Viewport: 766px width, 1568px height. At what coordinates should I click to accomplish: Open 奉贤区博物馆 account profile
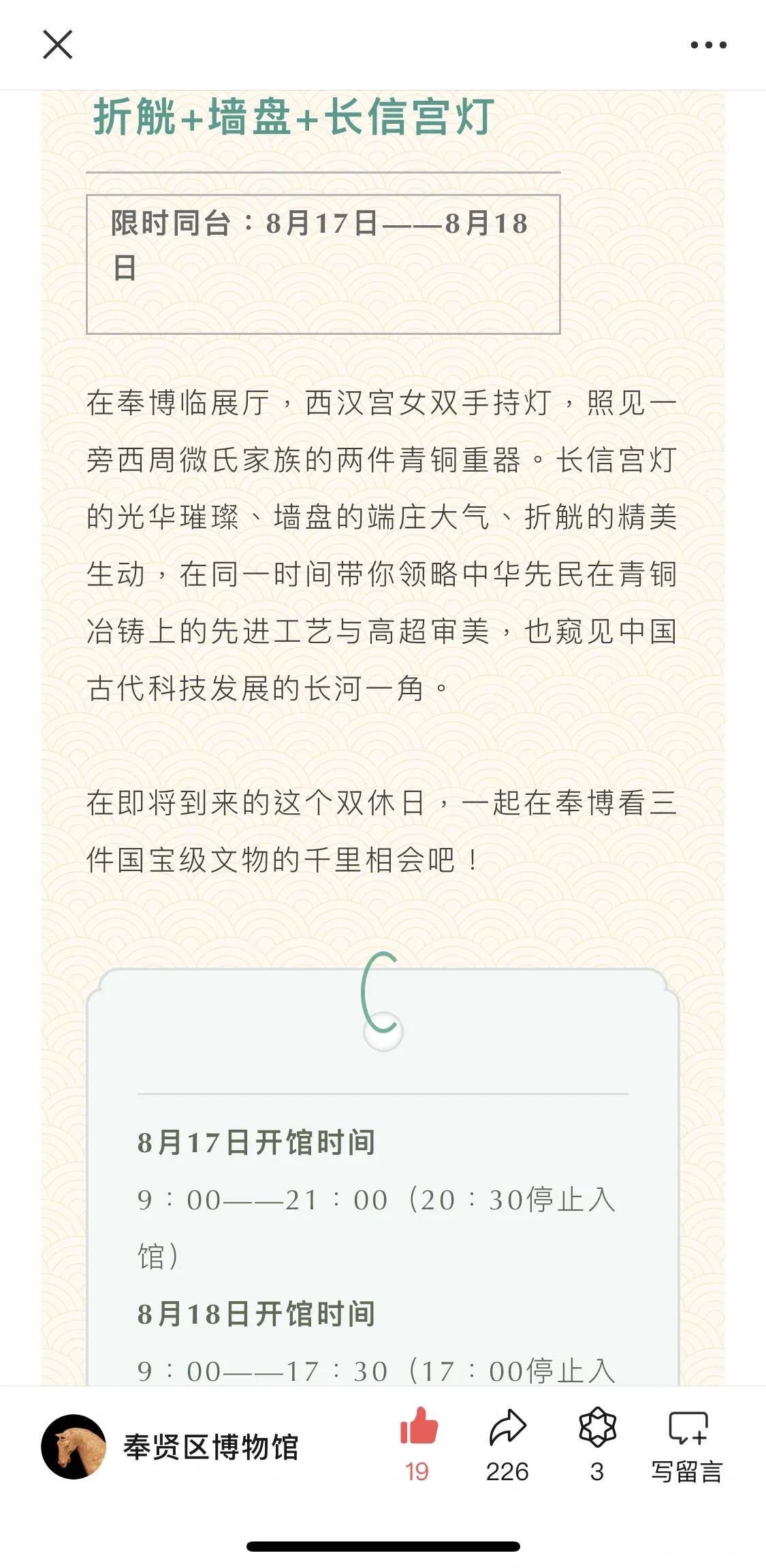170,1447
